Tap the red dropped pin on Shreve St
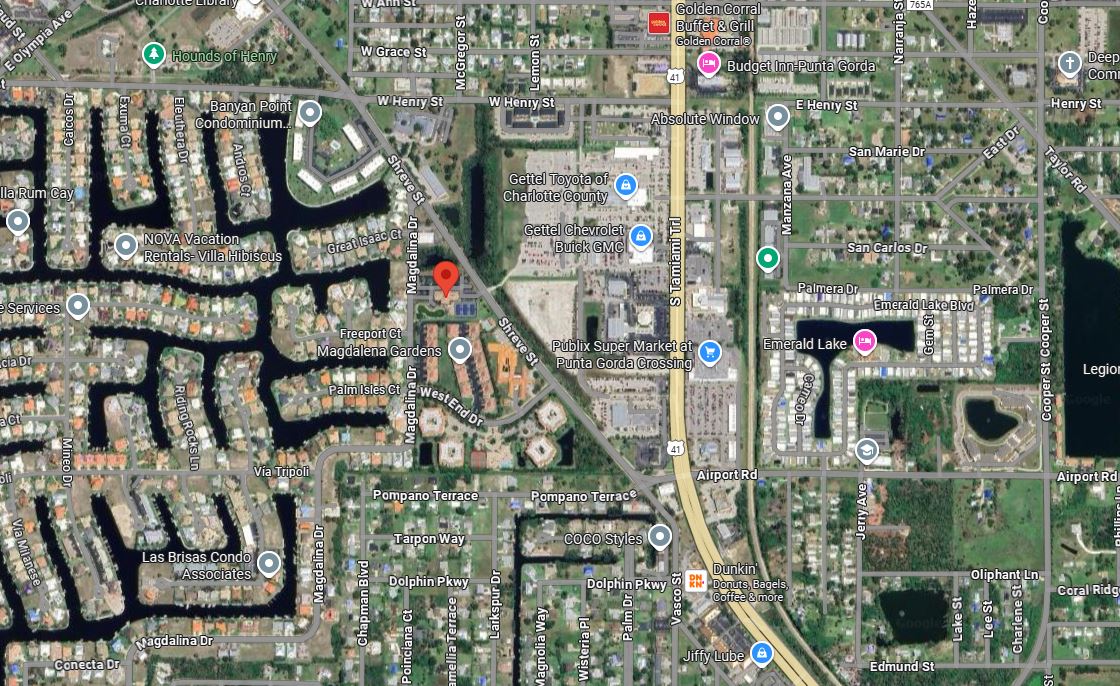 pyautogui.click(x=446, y=277)
